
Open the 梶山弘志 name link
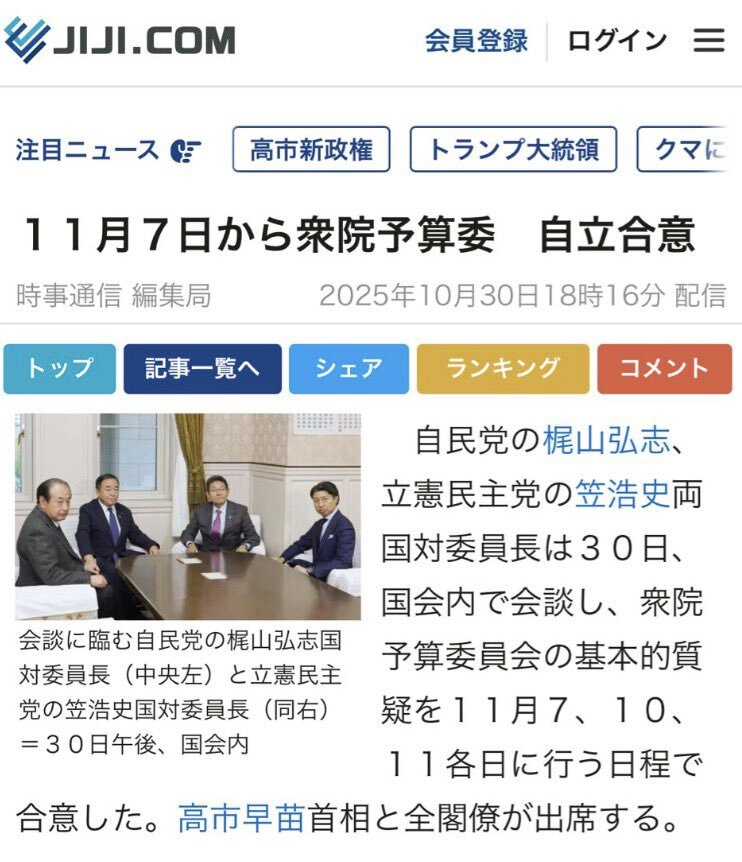(x=607, y=441)
